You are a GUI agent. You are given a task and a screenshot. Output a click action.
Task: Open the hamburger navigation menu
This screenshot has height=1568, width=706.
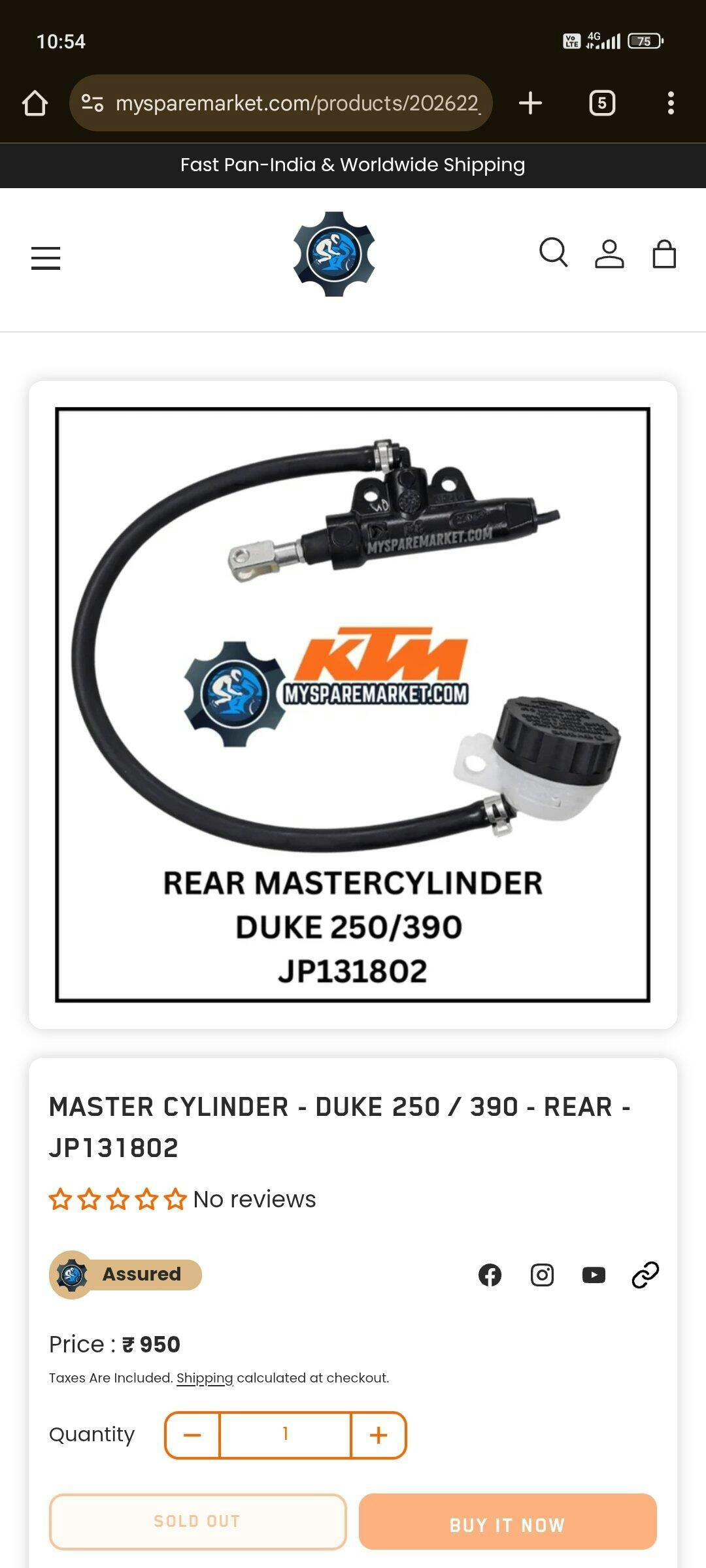tap(46, 258)
